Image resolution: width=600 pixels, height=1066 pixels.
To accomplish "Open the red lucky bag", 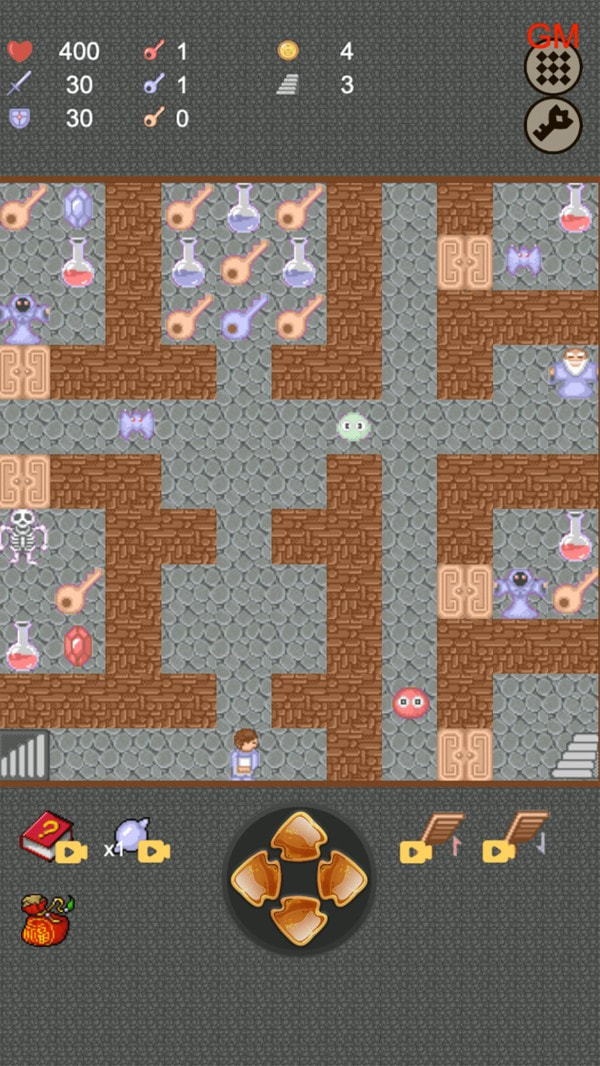I will (x=46, y=920).
